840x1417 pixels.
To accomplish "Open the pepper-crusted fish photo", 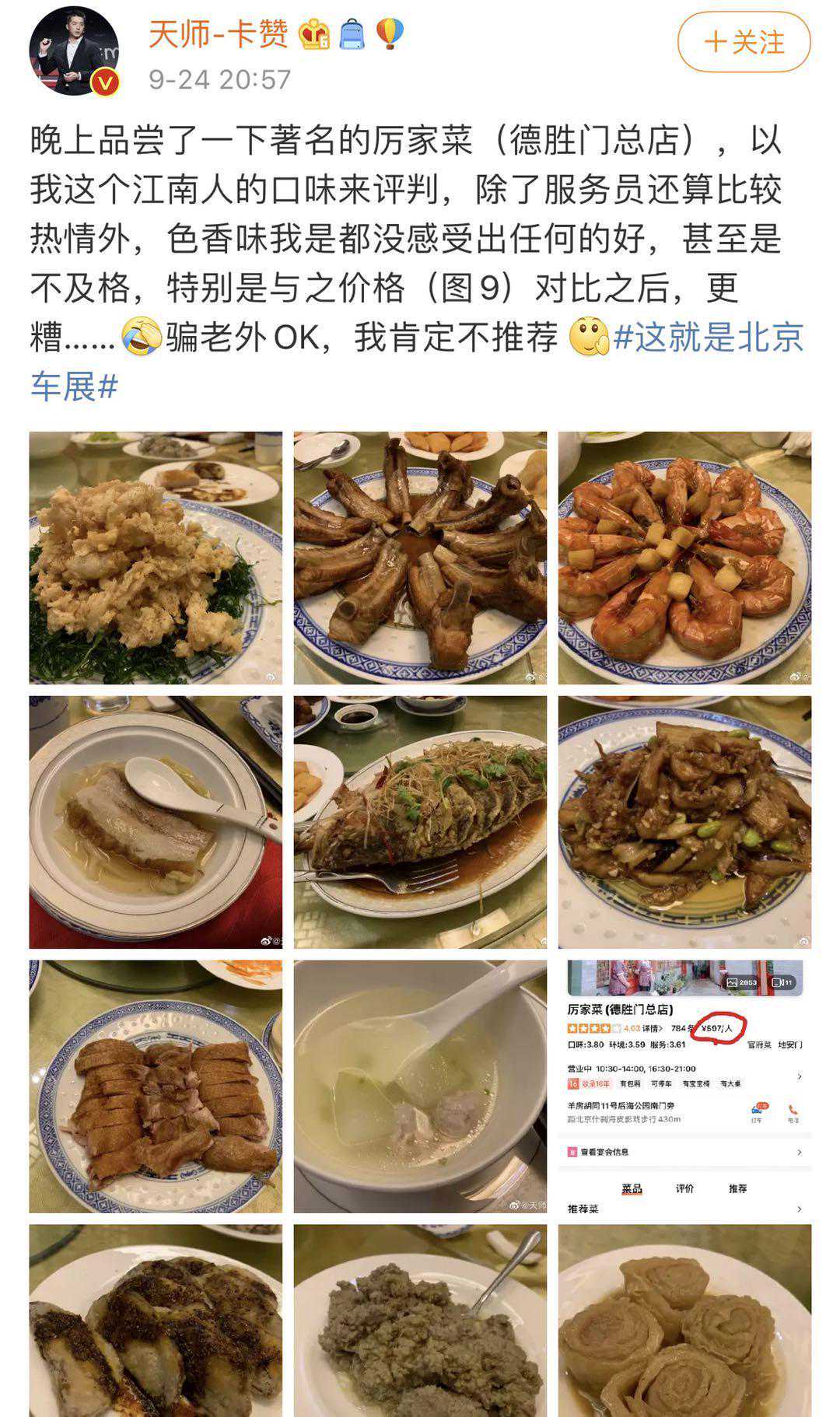I will (x=156, y=1322).
